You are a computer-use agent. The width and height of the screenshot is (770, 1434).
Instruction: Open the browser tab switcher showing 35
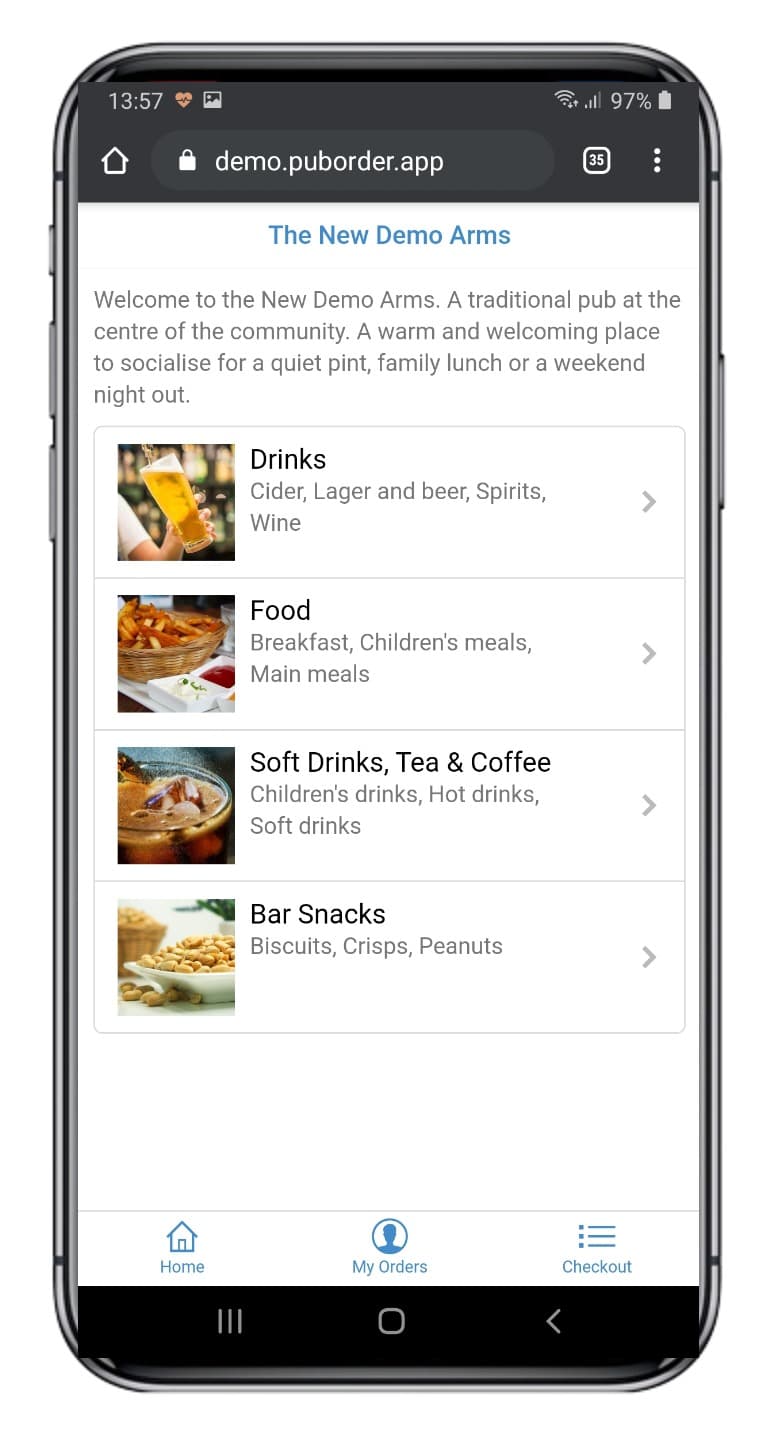tap(596, 160)
